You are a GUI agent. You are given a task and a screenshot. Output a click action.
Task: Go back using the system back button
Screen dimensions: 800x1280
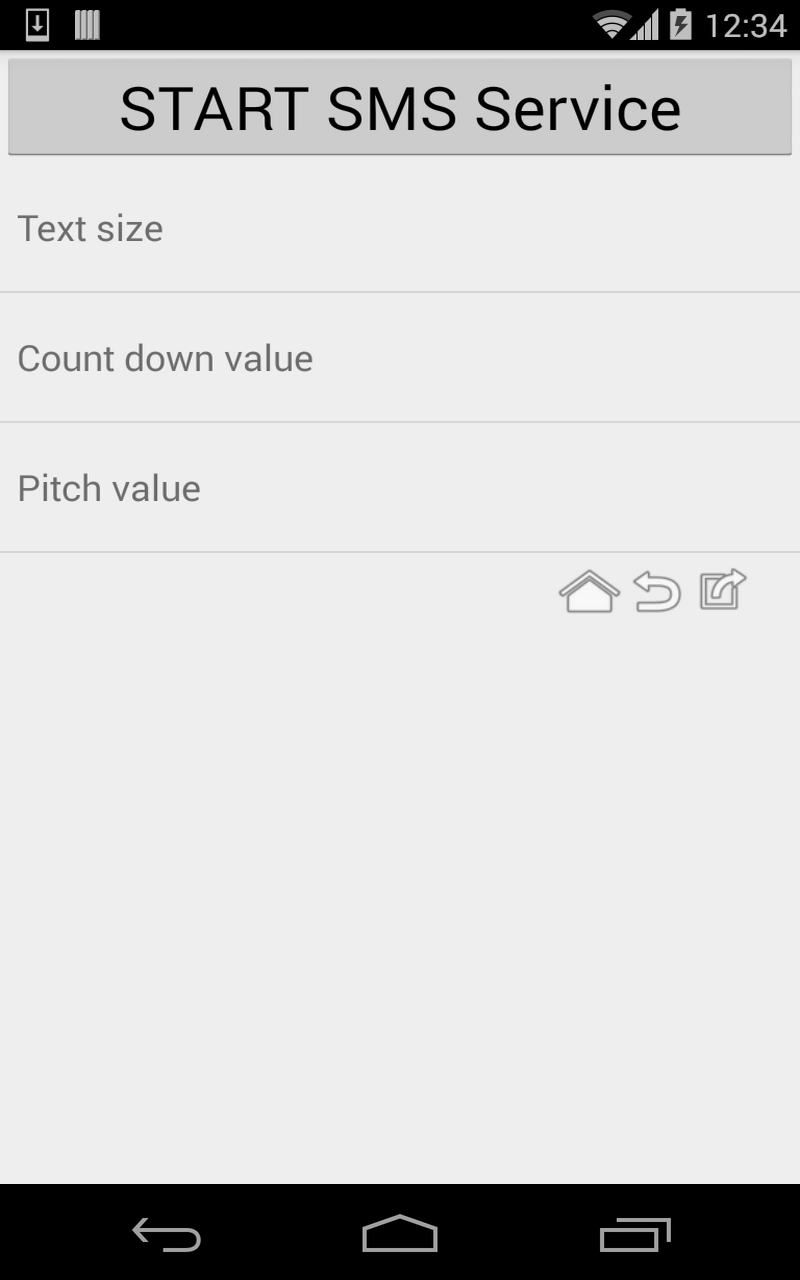tap(167, 1235)
